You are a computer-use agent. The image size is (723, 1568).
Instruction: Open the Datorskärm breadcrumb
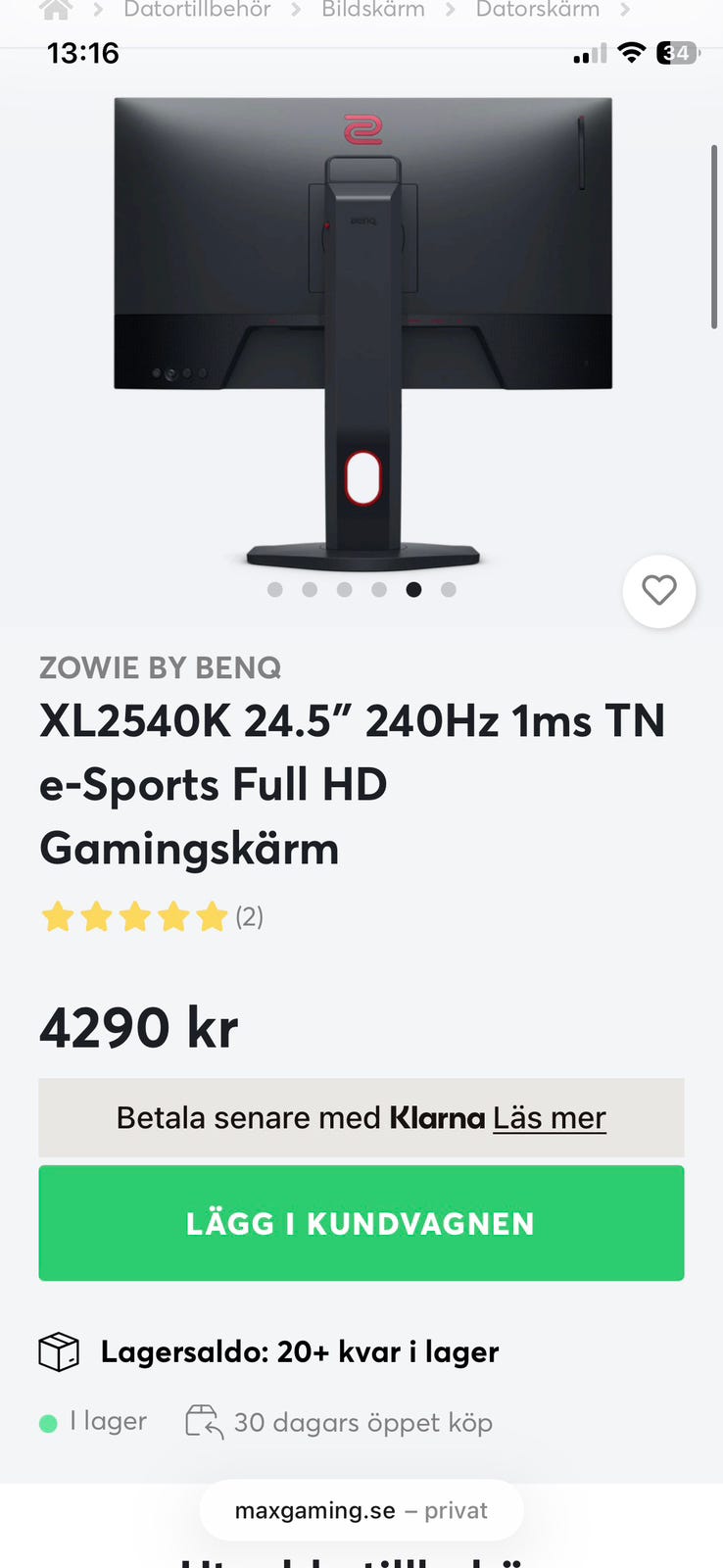[x=537, y=10]
